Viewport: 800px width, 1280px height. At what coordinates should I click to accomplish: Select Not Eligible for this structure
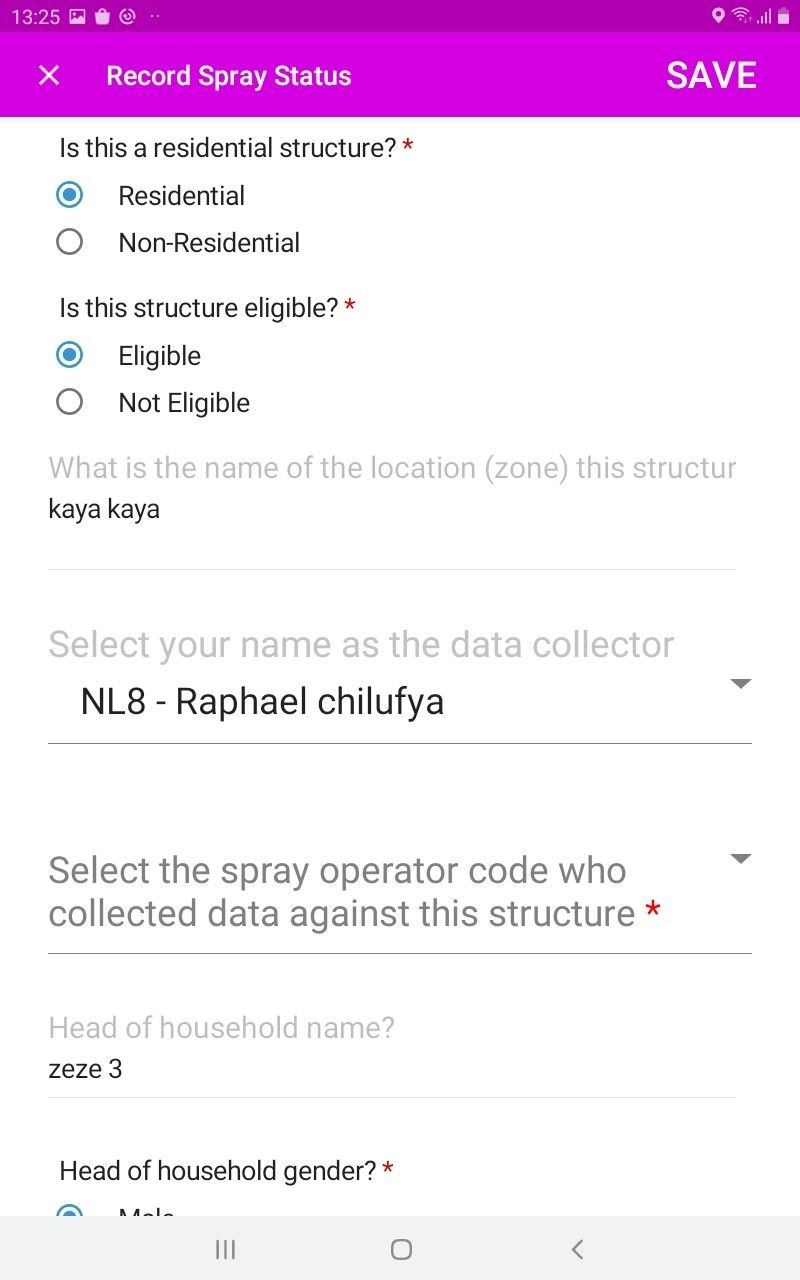[70, 402]
